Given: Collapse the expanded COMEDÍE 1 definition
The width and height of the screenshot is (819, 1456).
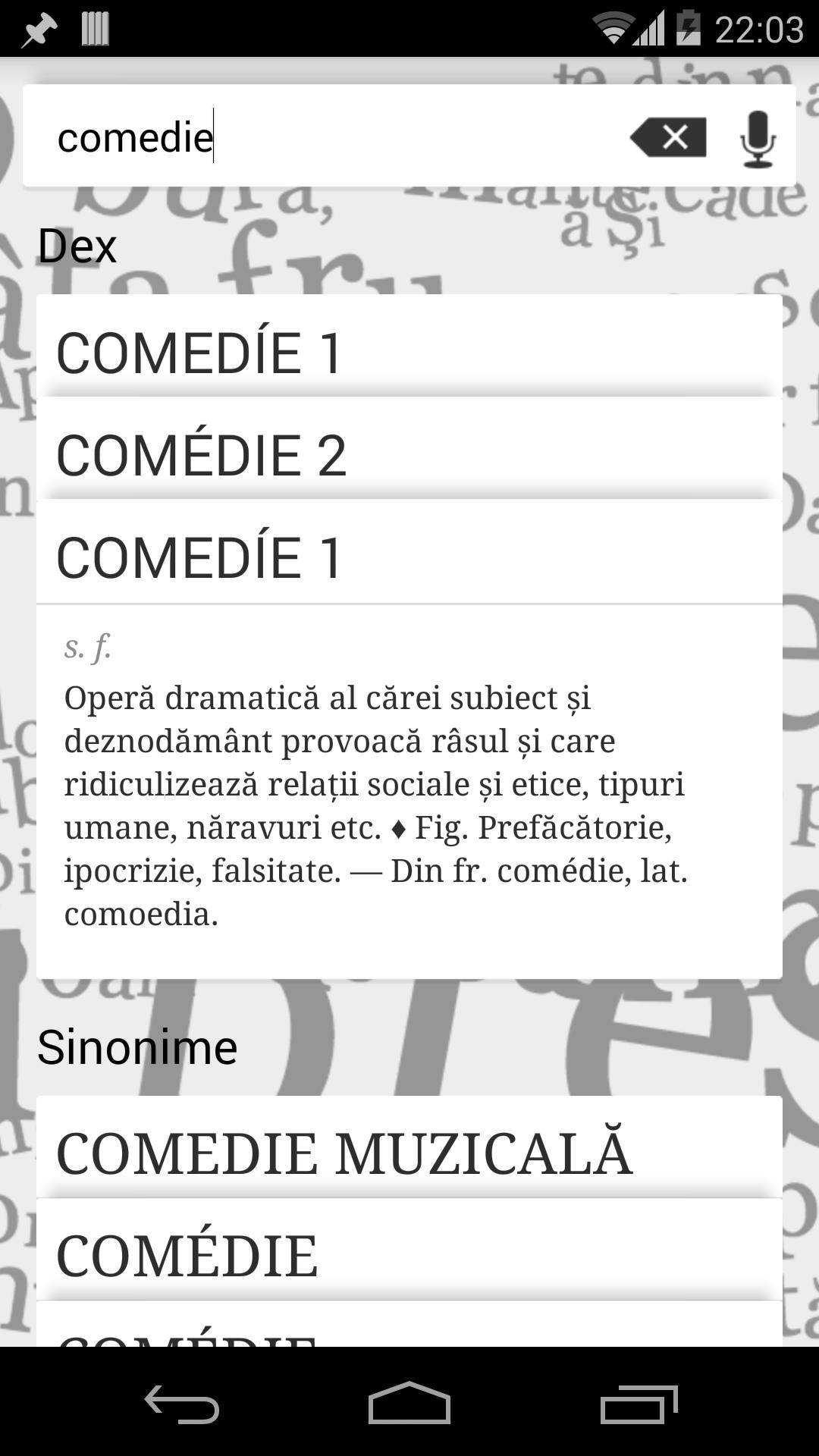Looking at the screenshot, I should click(x=409, y=558).
